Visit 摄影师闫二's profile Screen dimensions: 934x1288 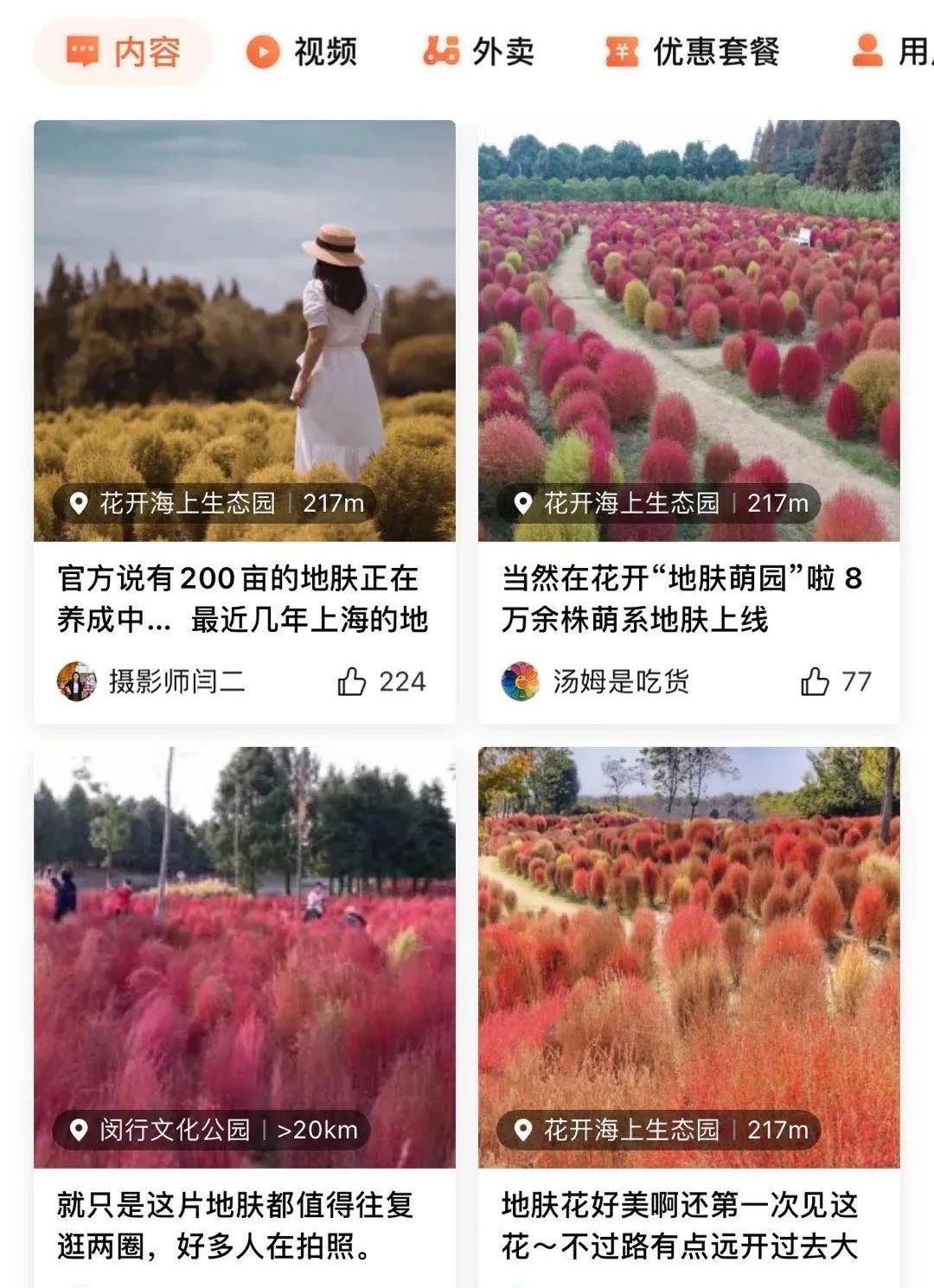(x=151, y=681)
